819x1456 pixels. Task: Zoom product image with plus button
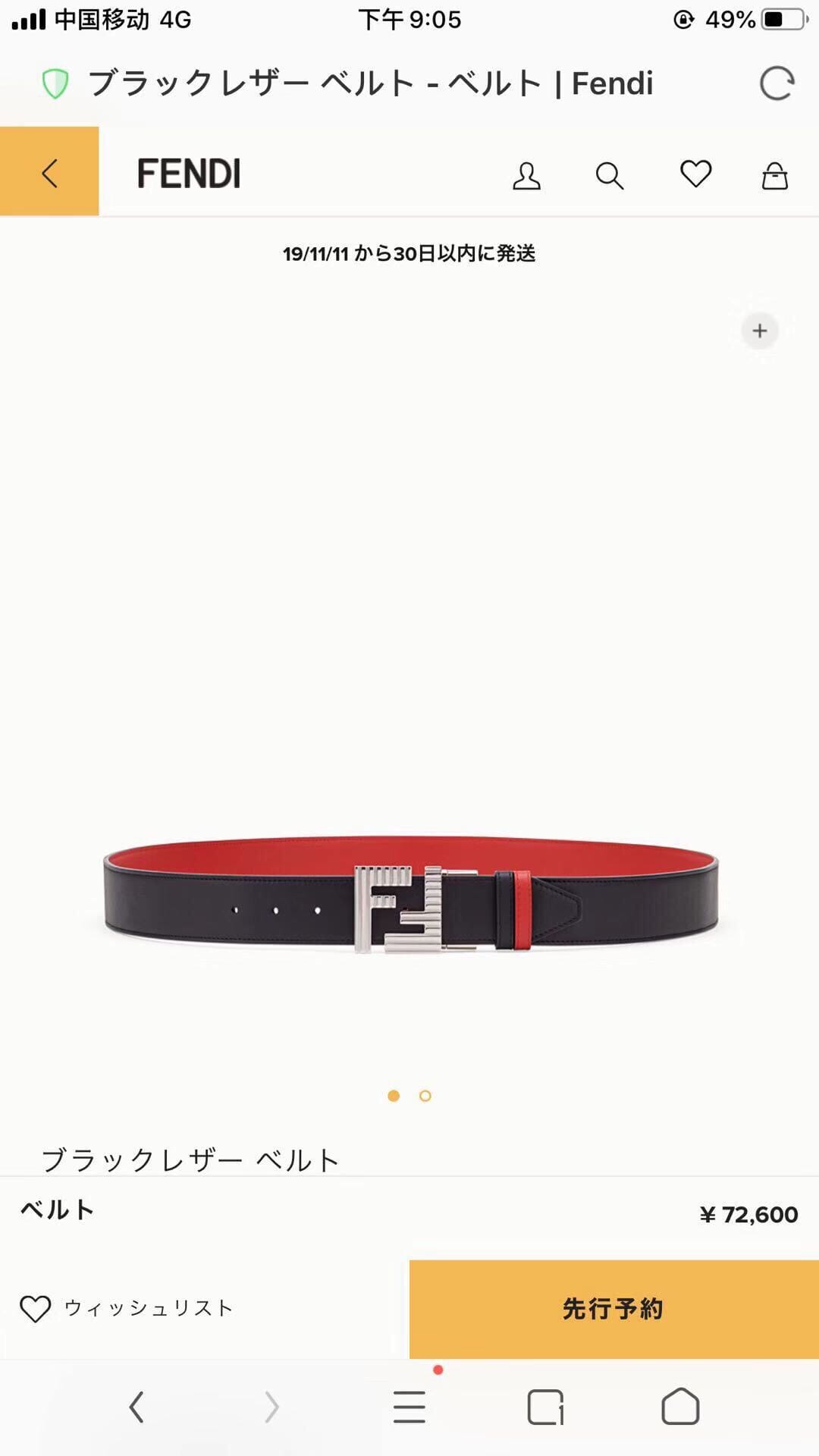pyautogui.click(x=760, y=331)
